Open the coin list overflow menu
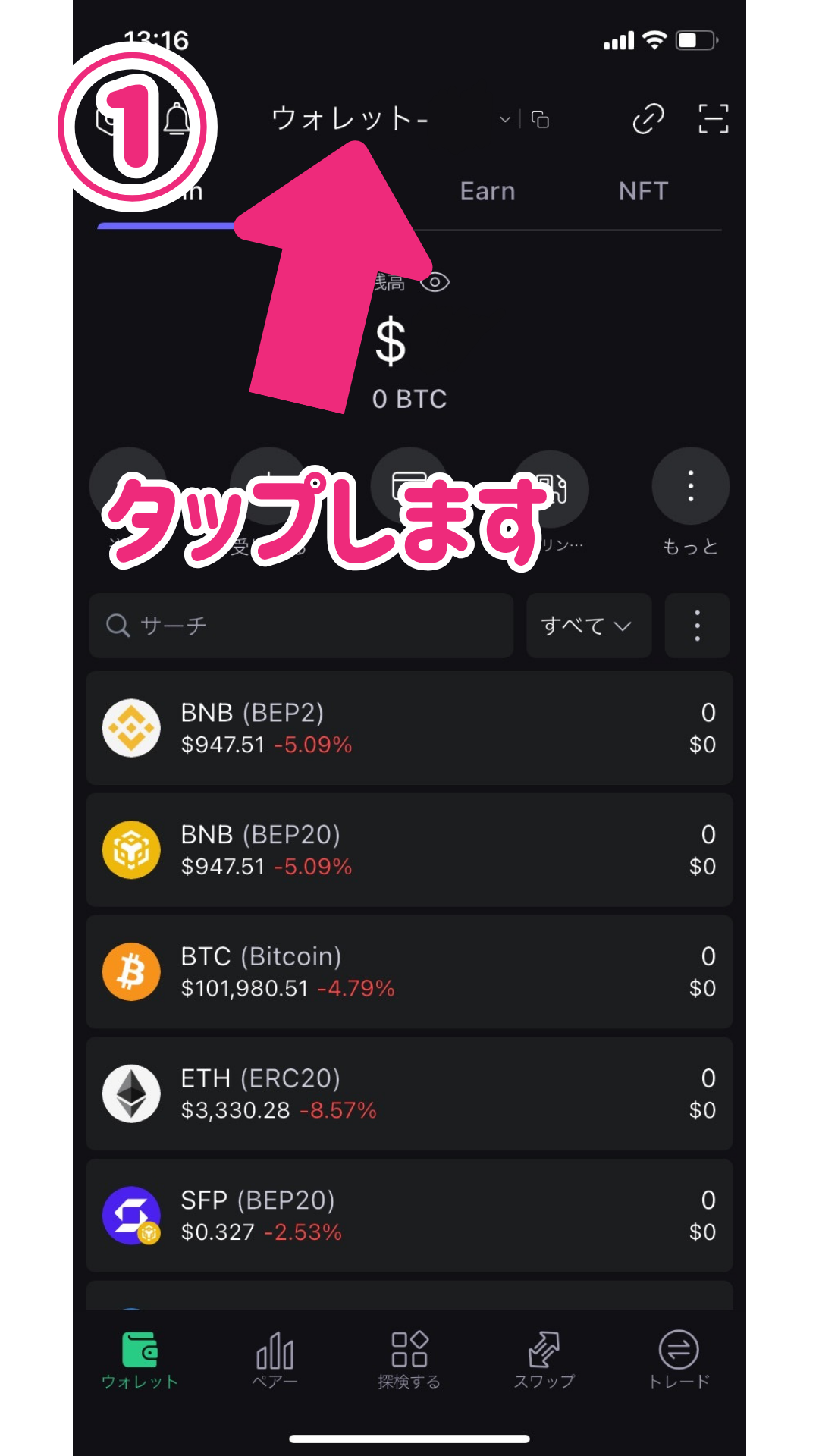819x1456 pixels. click(697, 626)
